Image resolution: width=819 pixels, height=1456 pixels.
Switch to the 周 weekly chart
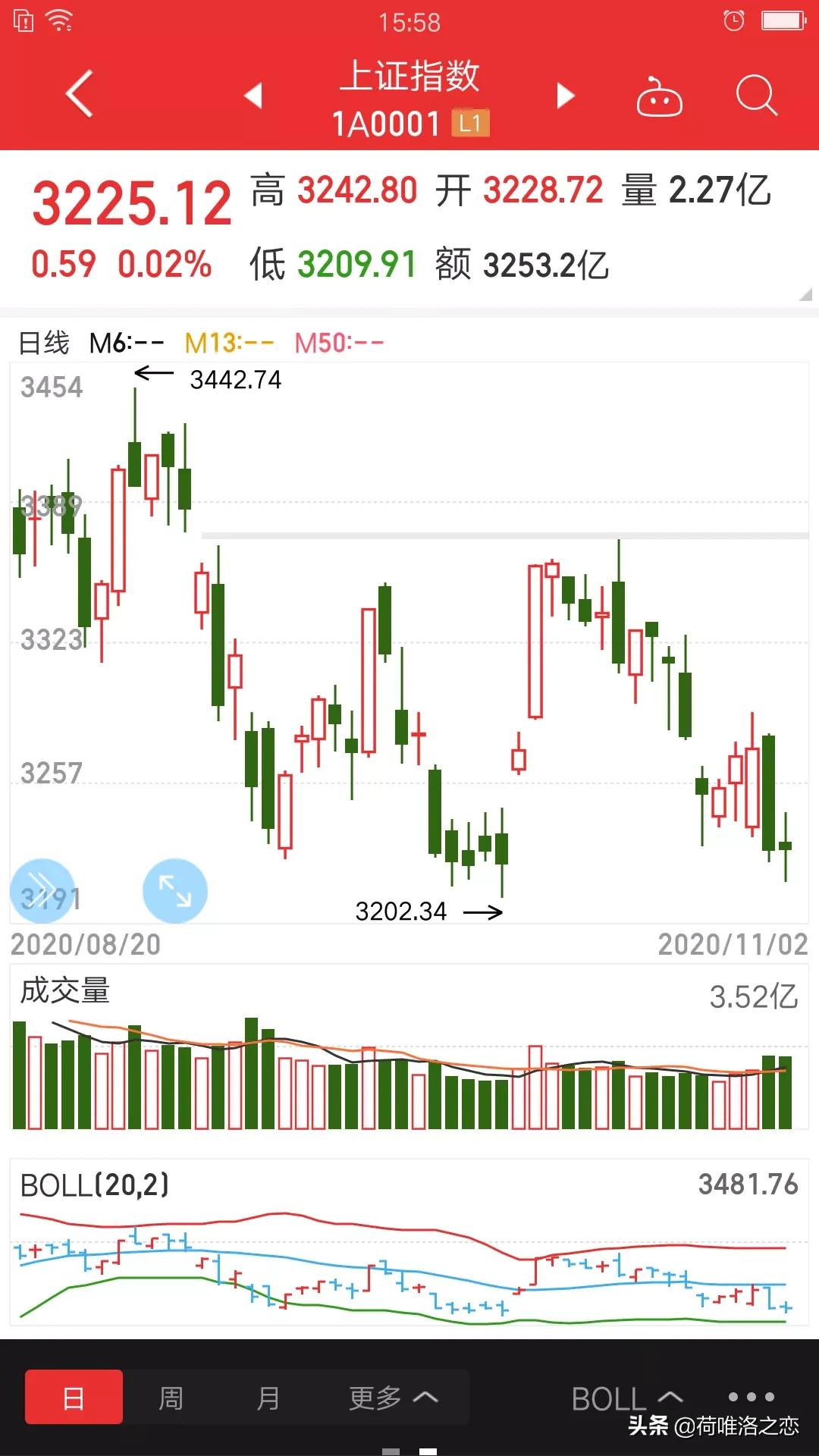click(x=171, y=1397)
